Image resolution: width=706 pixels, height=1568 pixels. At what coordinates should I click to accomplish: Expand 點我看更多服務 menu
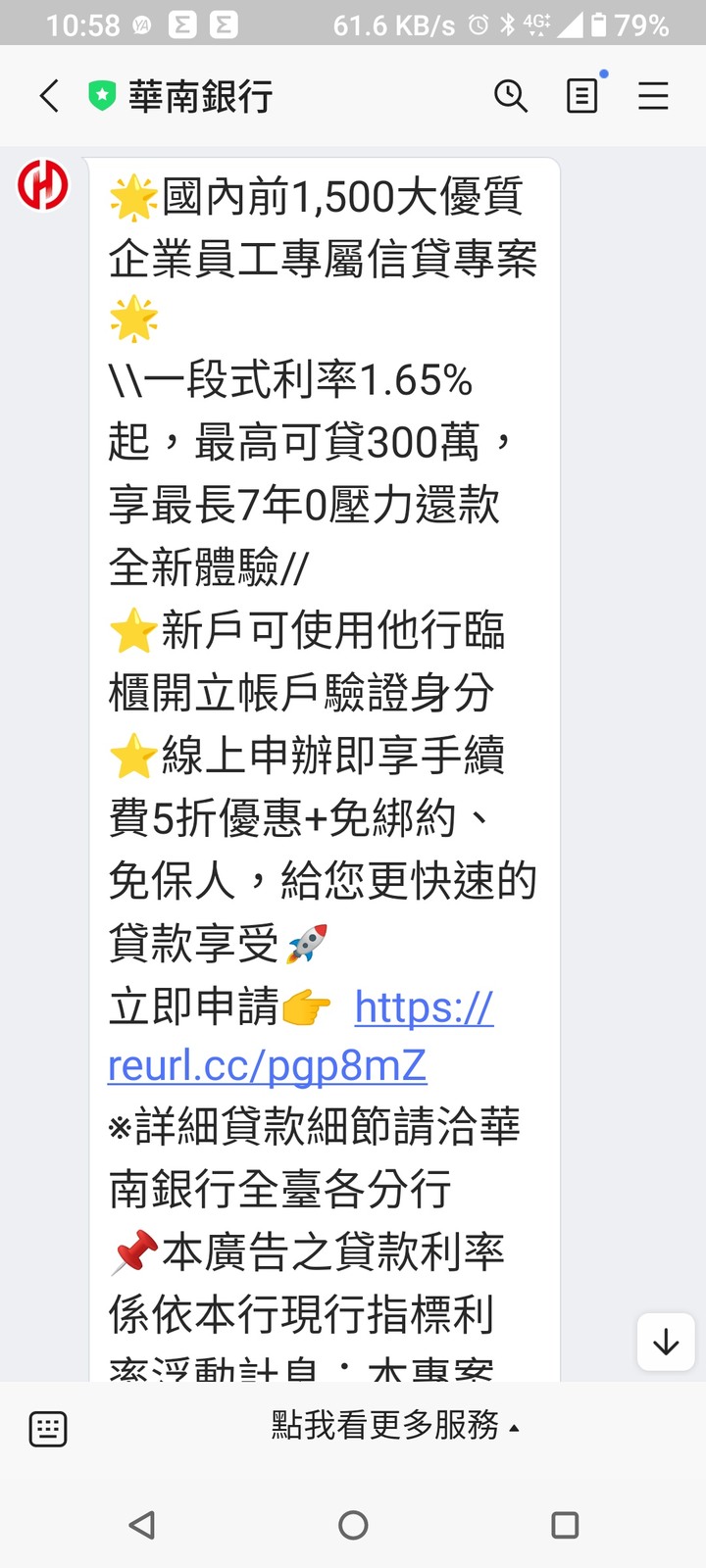tap(394, 1426)
